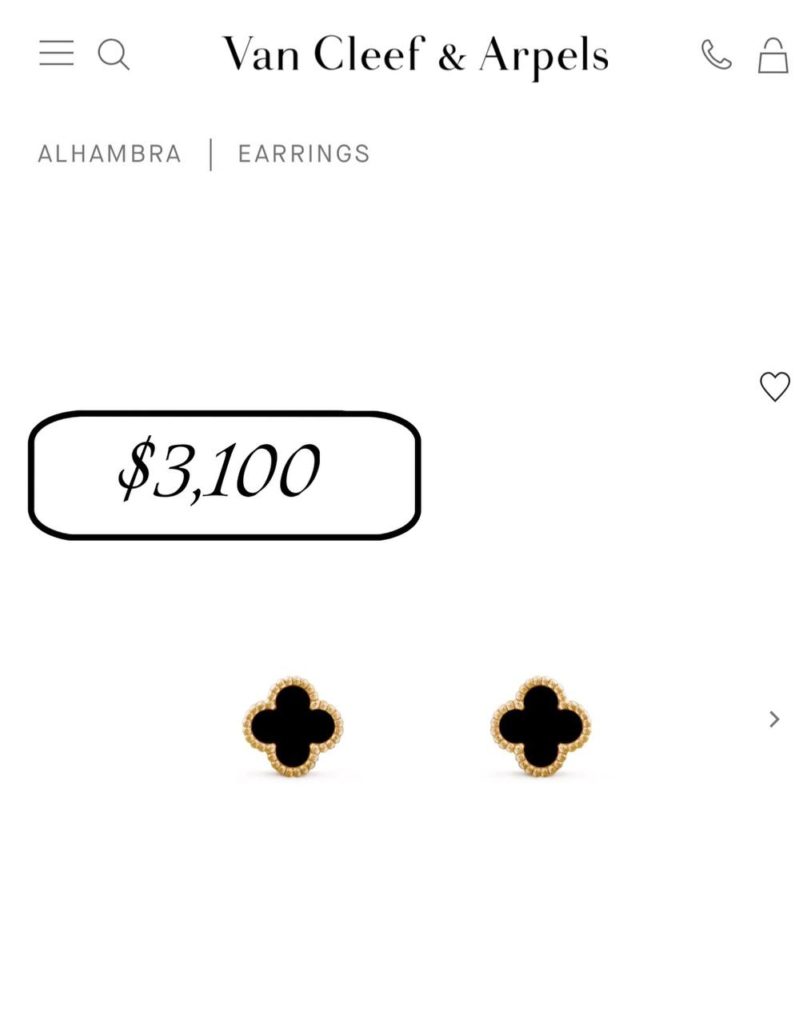Show next product image arrow
Screen dimensions: 811x1024
[774, 719]
